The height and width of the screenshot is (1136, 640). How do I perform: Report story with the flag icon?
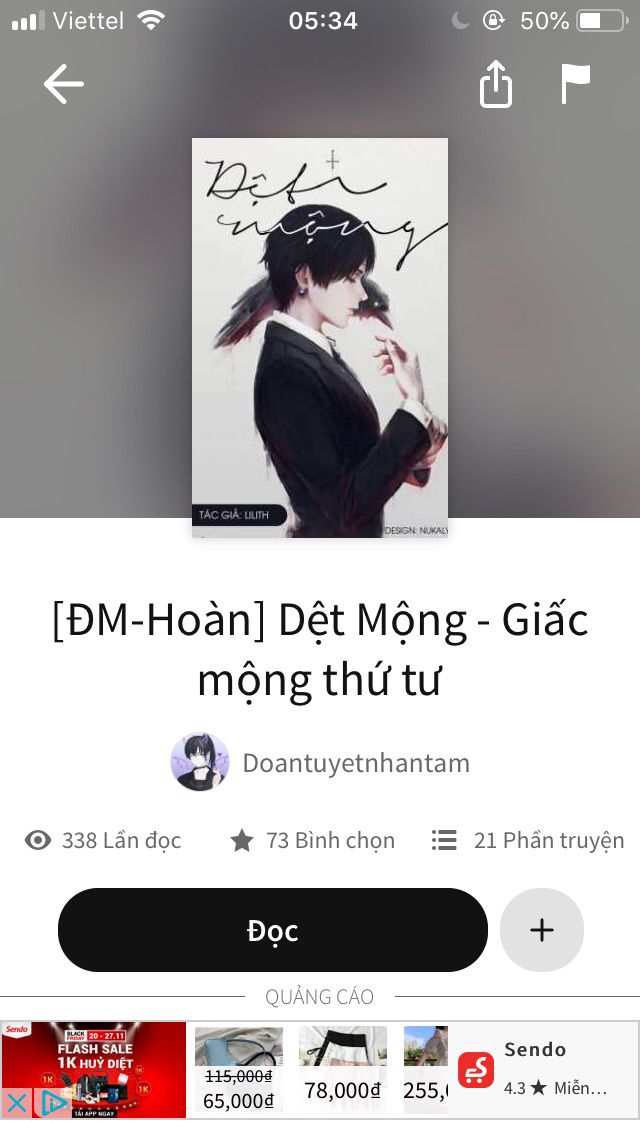(x=575, y=84)
